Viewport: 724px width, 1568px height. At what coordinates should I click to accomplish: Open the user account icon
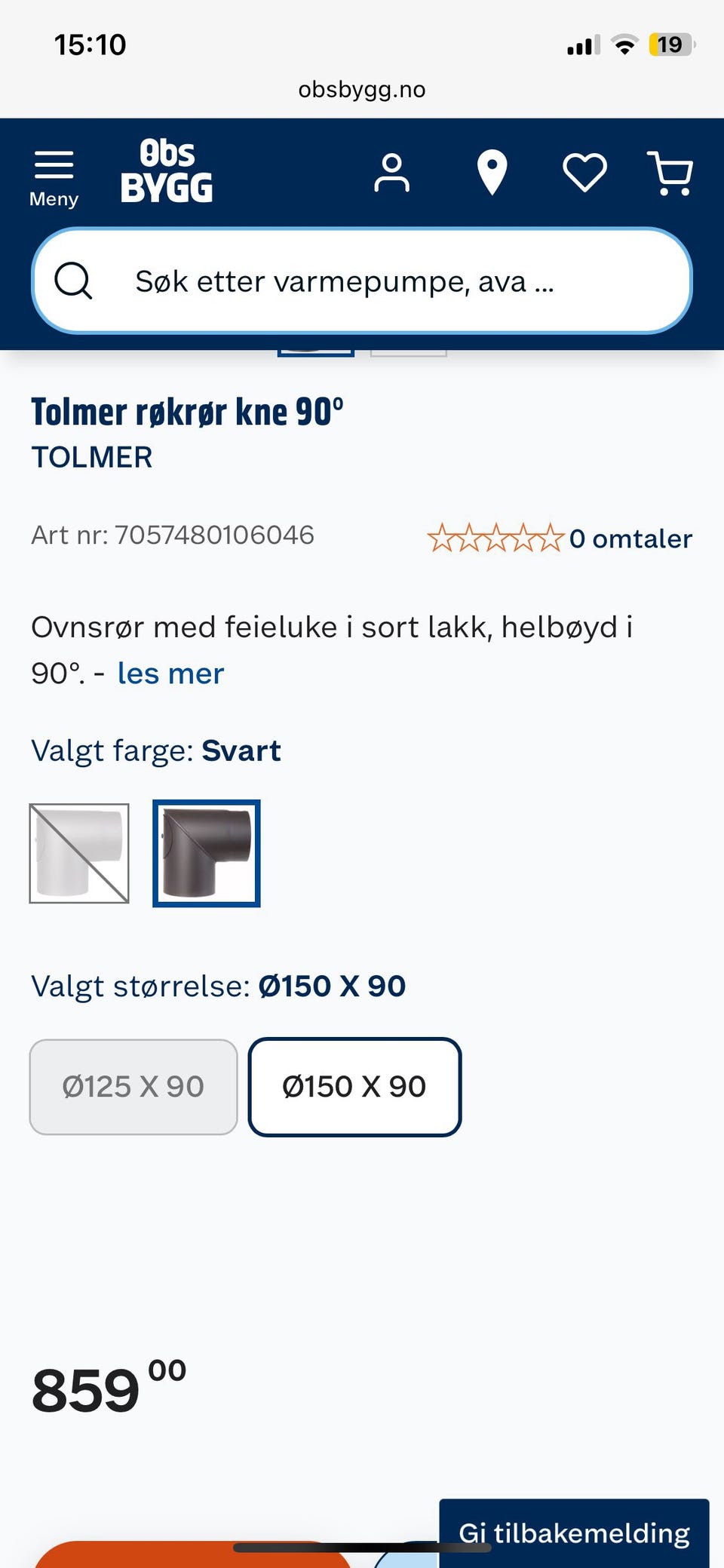pos(391,173)
